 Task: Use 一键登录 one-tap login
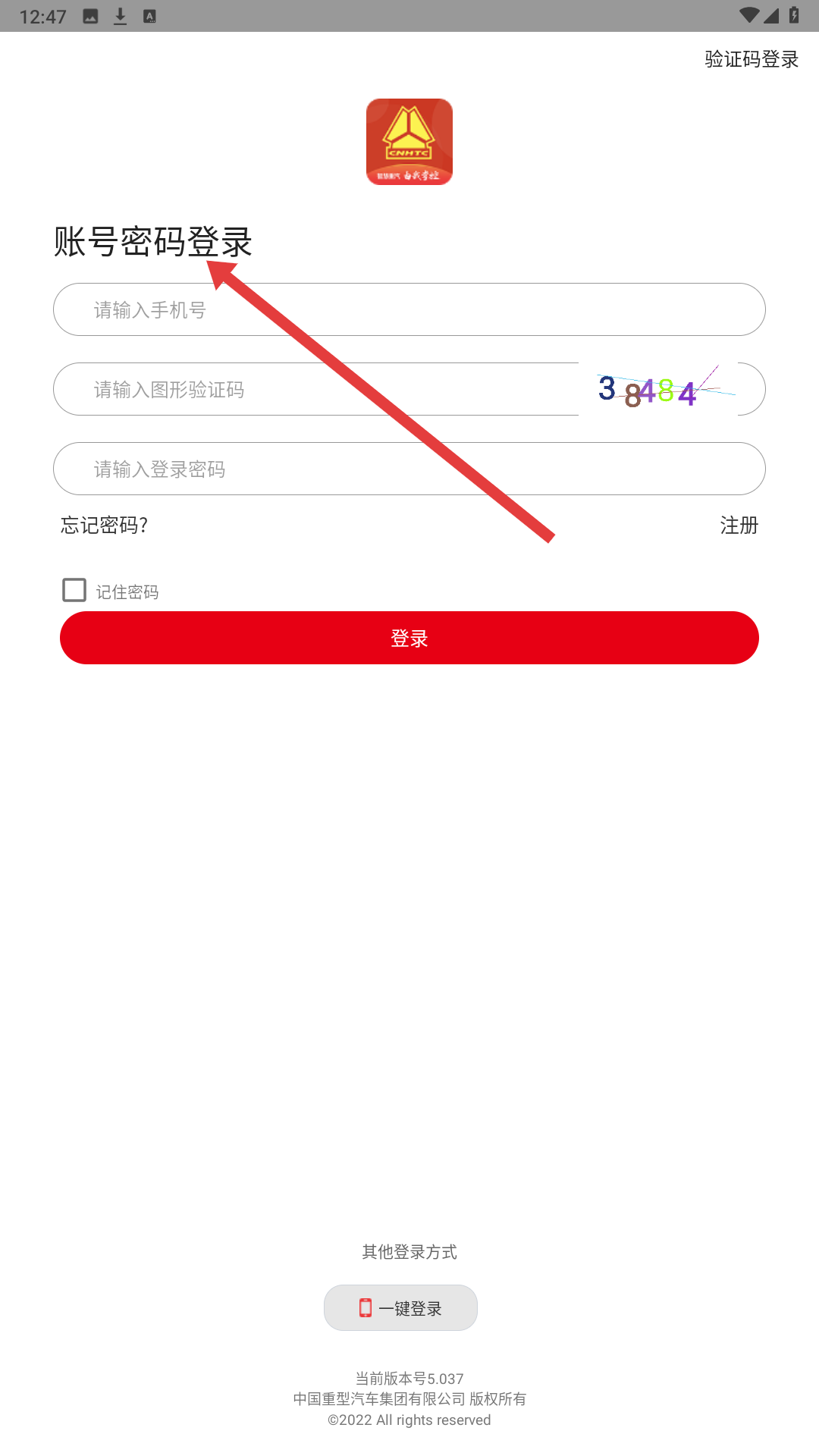pos(400,1307)
